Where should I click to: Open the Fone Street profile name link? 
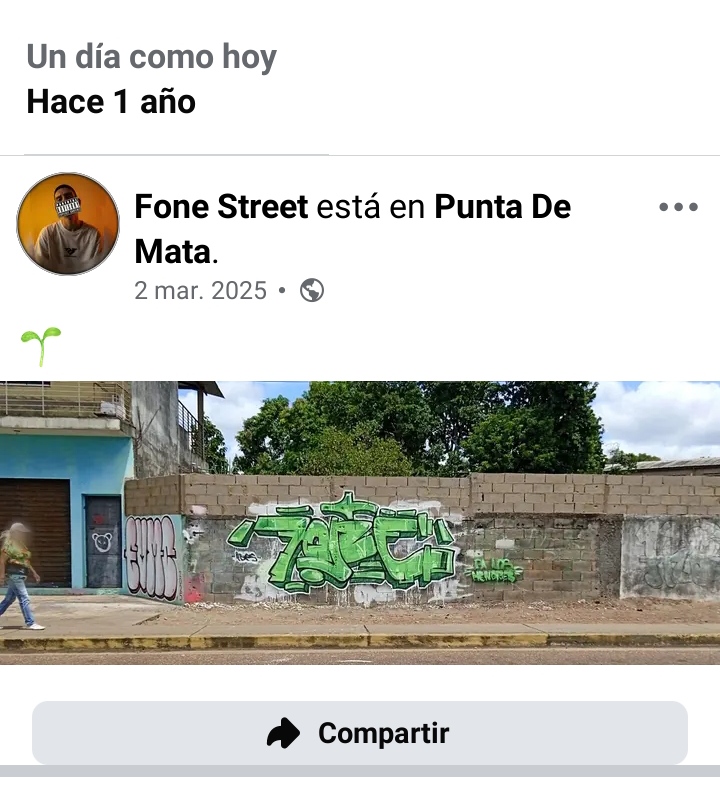[221, 208]
